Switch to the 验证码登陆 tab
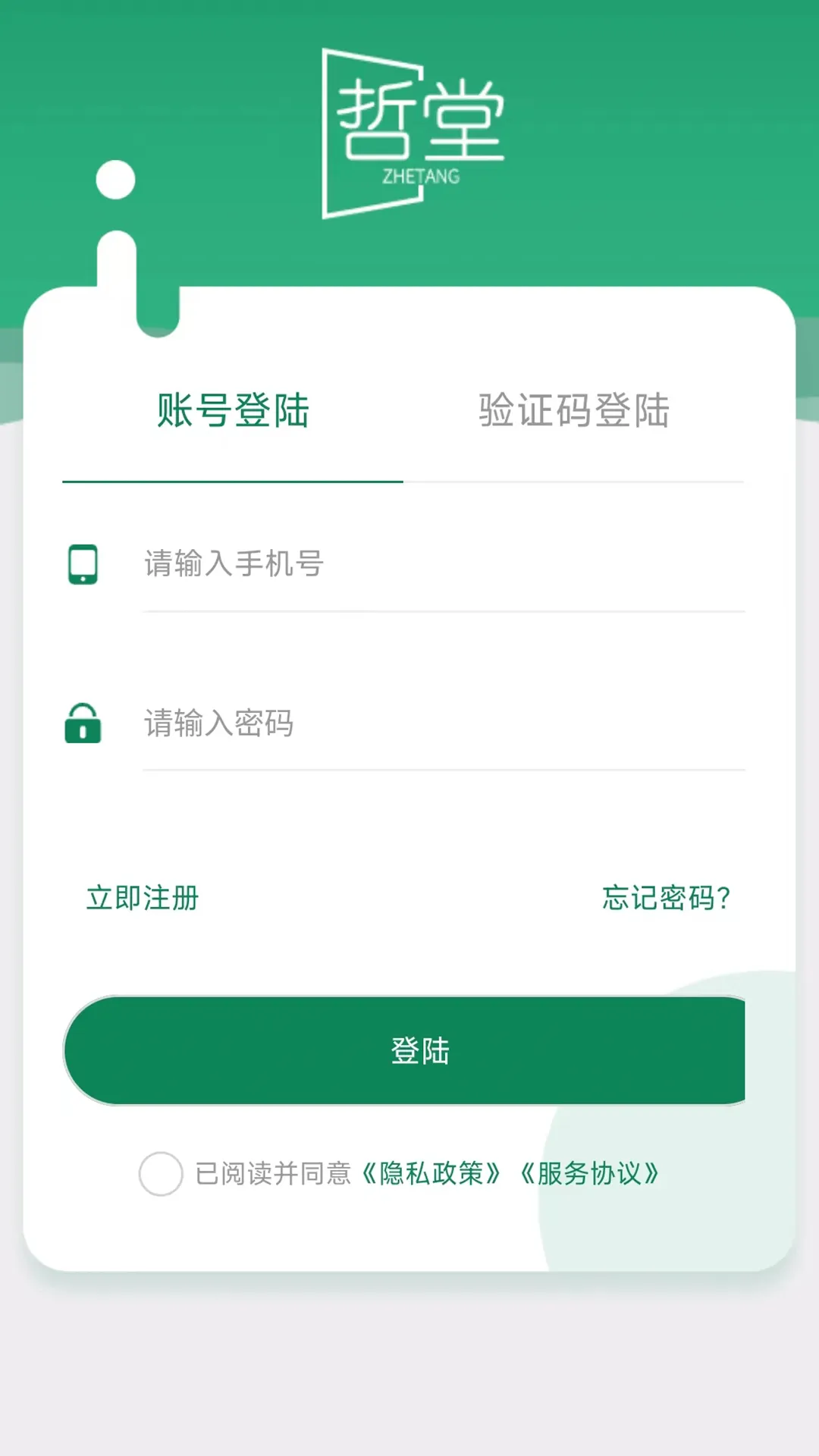Image resolution: width=819 pixels, height=1456 pixels. tap(573, 409)
